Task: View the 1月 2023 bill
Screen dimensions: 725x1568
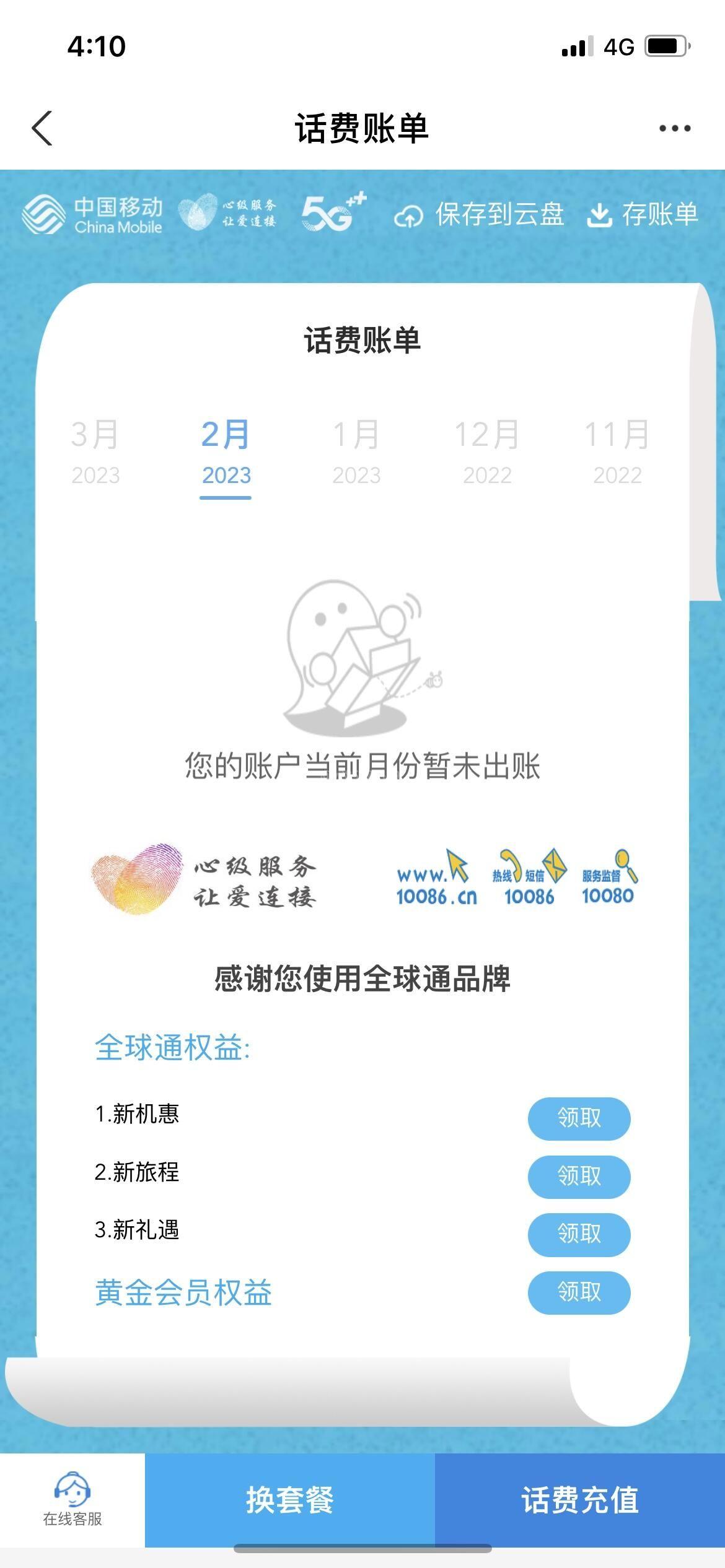Action: click(x=356, y=452)
